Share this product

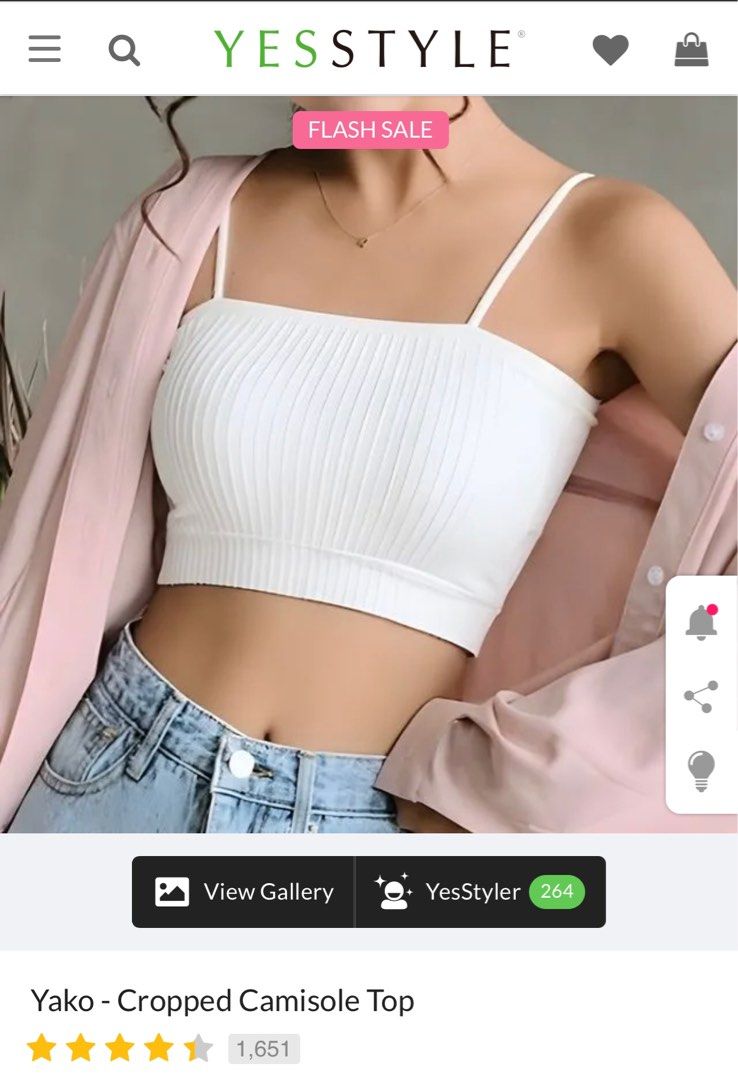(700, 697)
